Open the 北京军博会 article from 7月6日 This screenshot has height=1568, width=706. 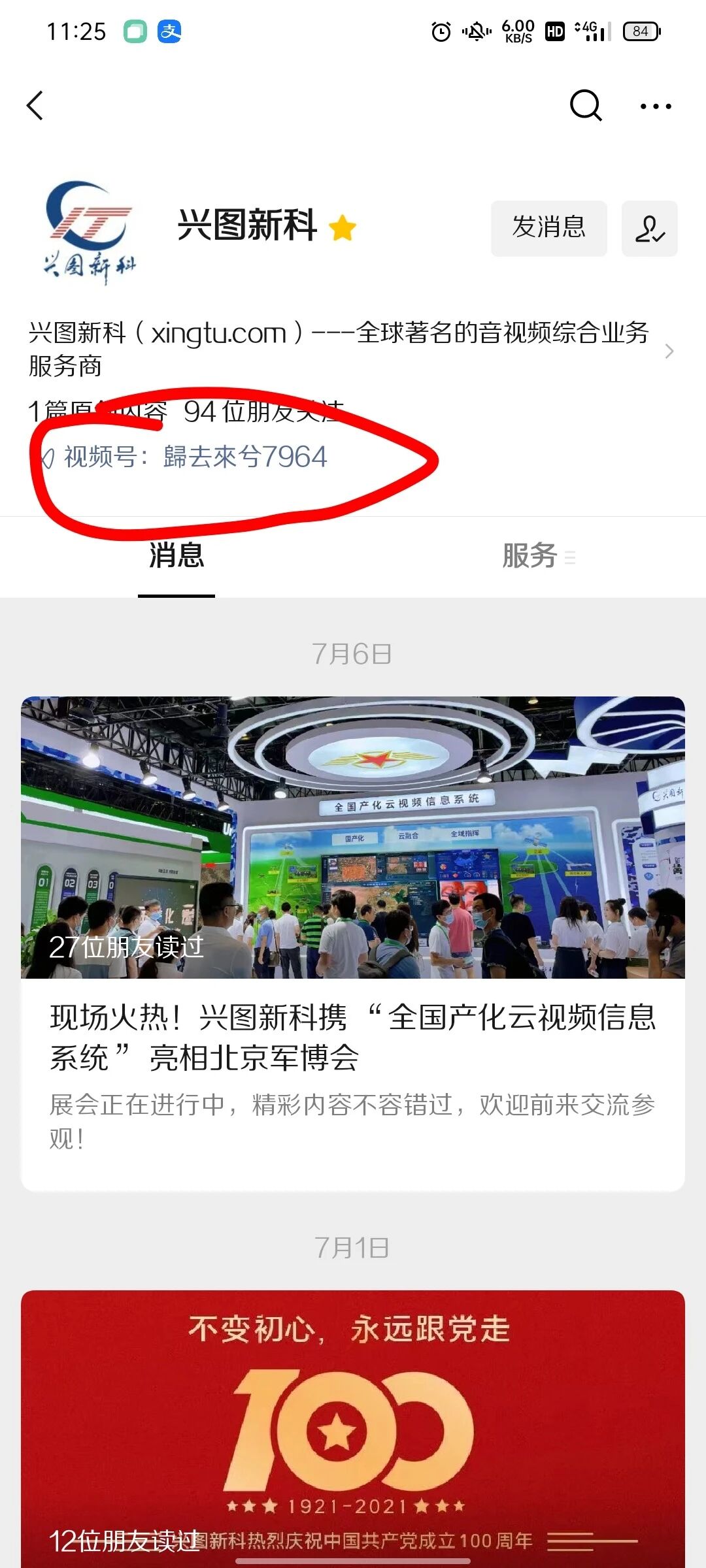[353, 943]
